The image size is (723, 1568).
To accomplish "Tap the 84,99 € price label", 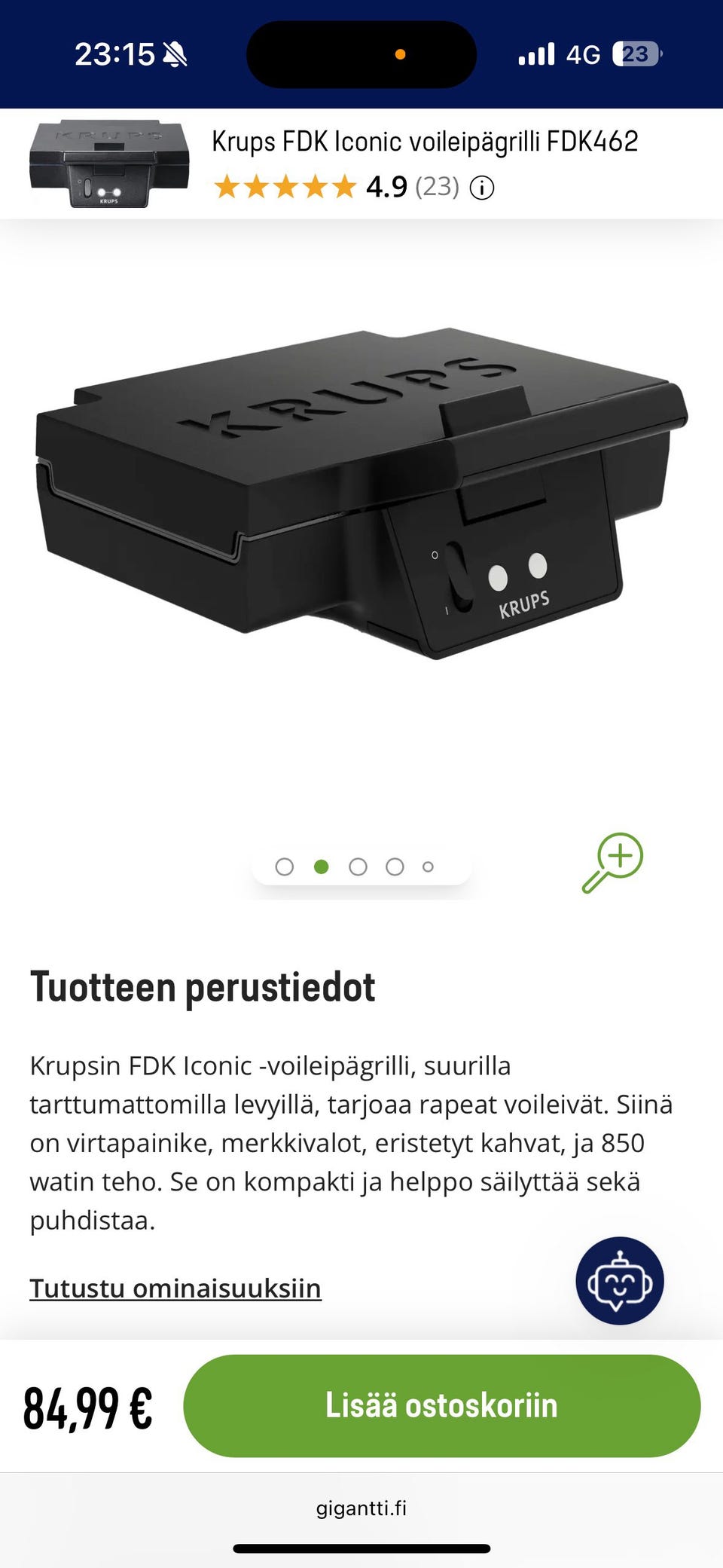I will point(90,1404).
